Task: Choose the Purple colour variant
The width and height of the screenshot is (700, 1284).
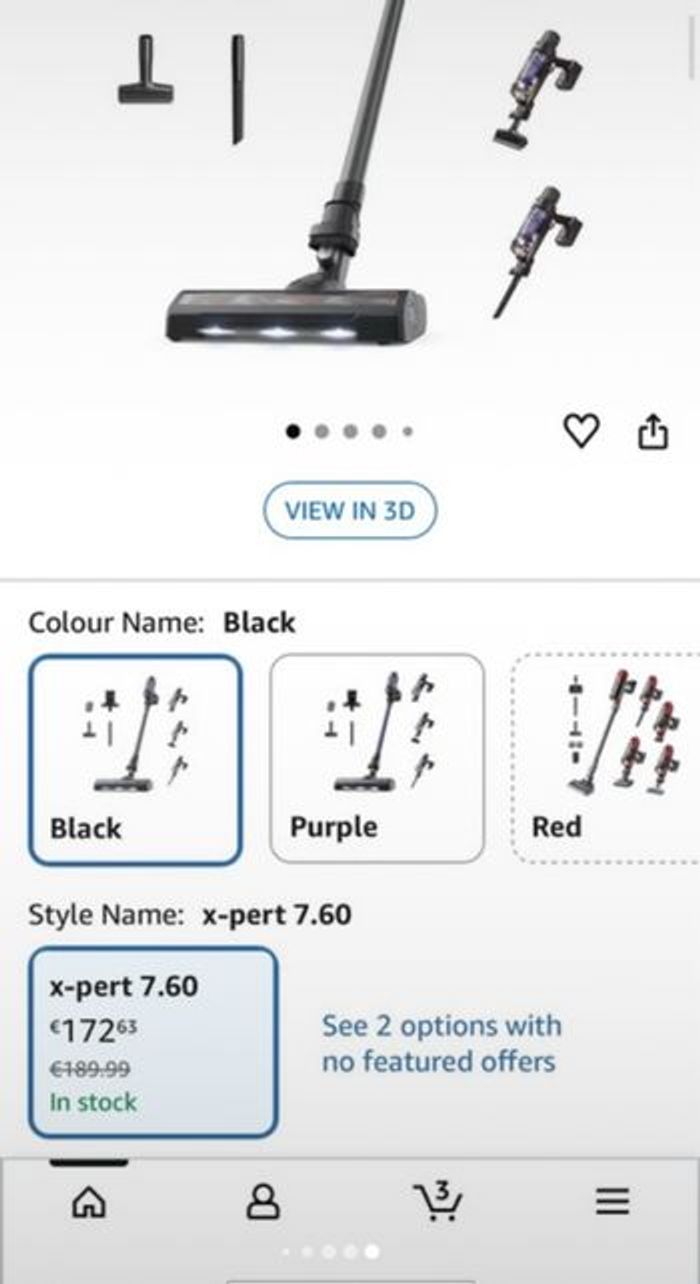Action: 377,759
